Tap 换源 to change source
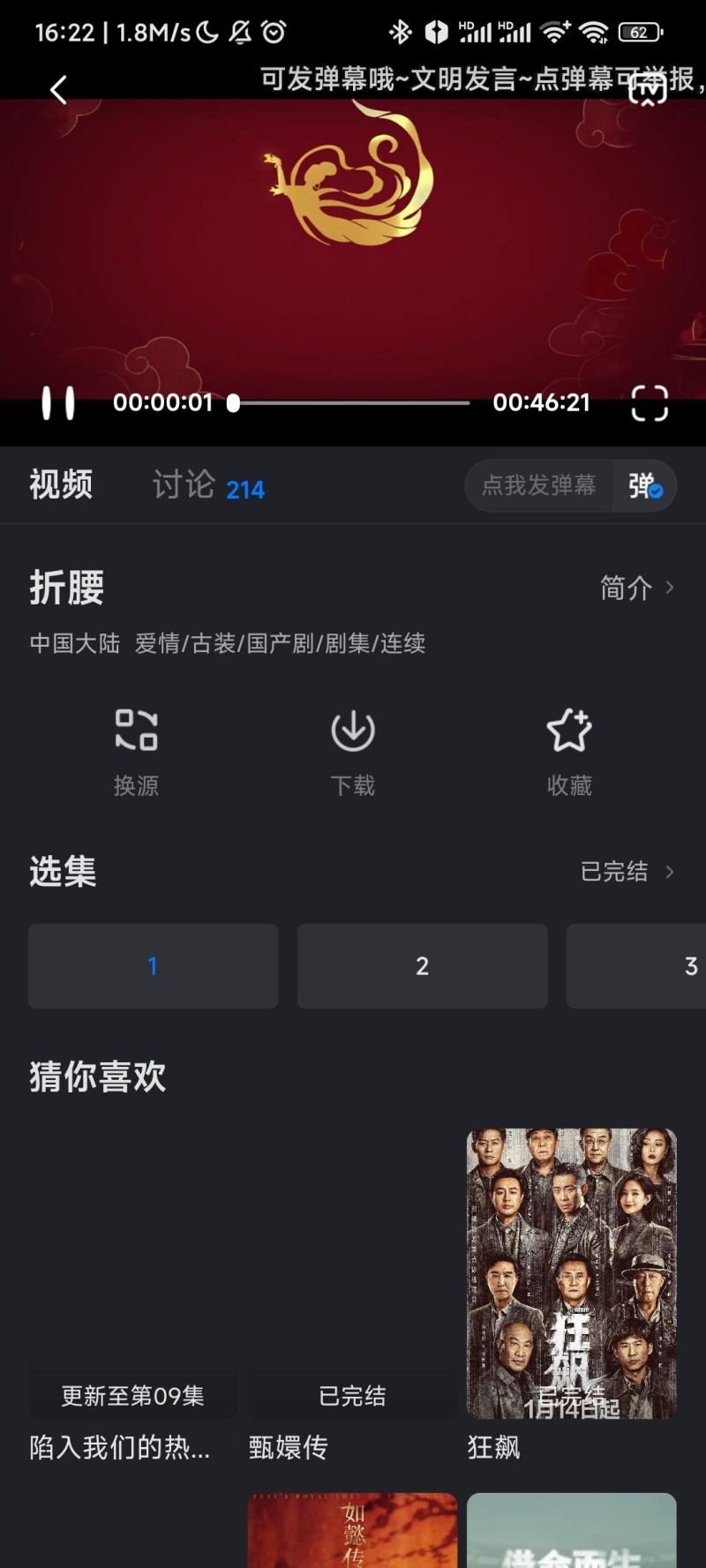The image size is (706, 1568). tap(136, 752)
